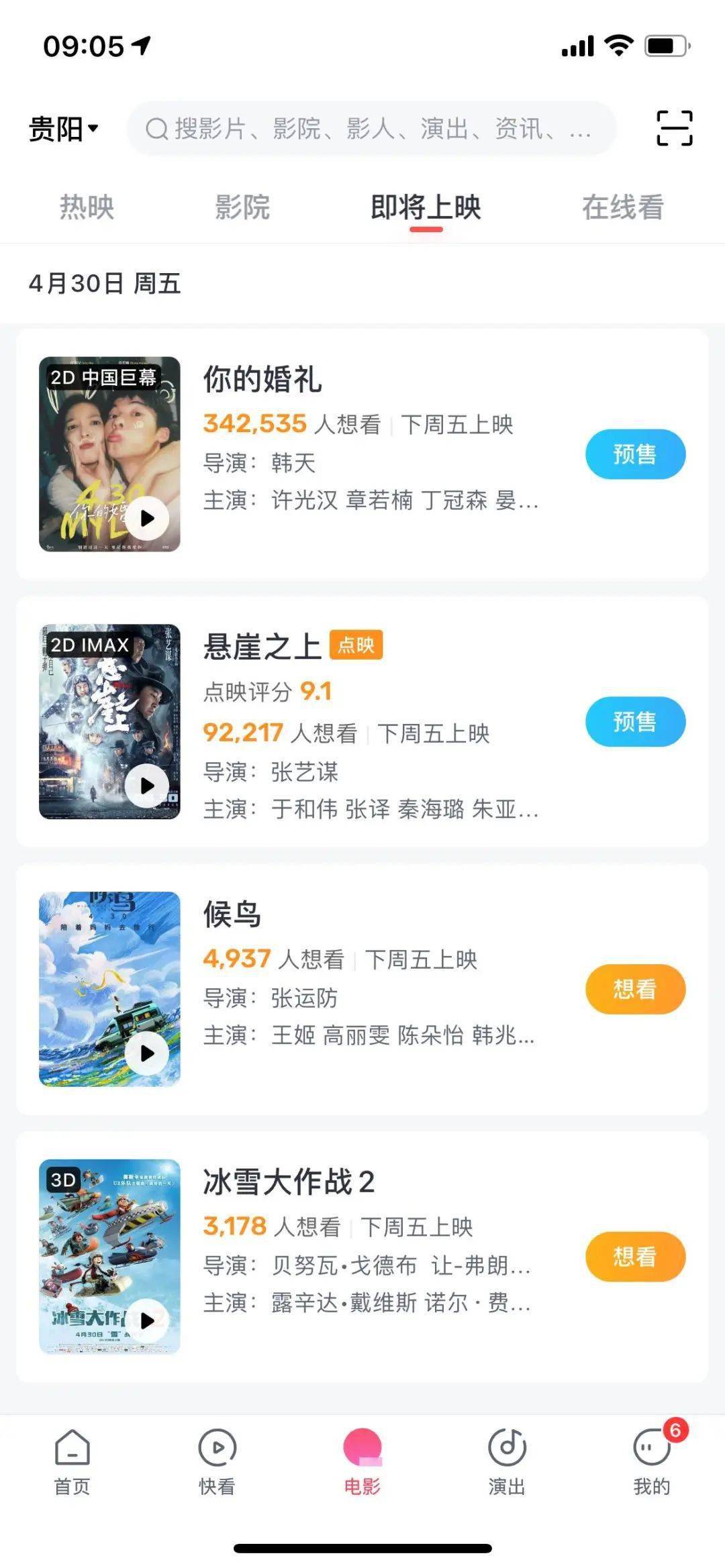Screen dimensions: 725x1568
Task: Open the 冰雪大作战2 movie card
Action: coord(362,1257)
